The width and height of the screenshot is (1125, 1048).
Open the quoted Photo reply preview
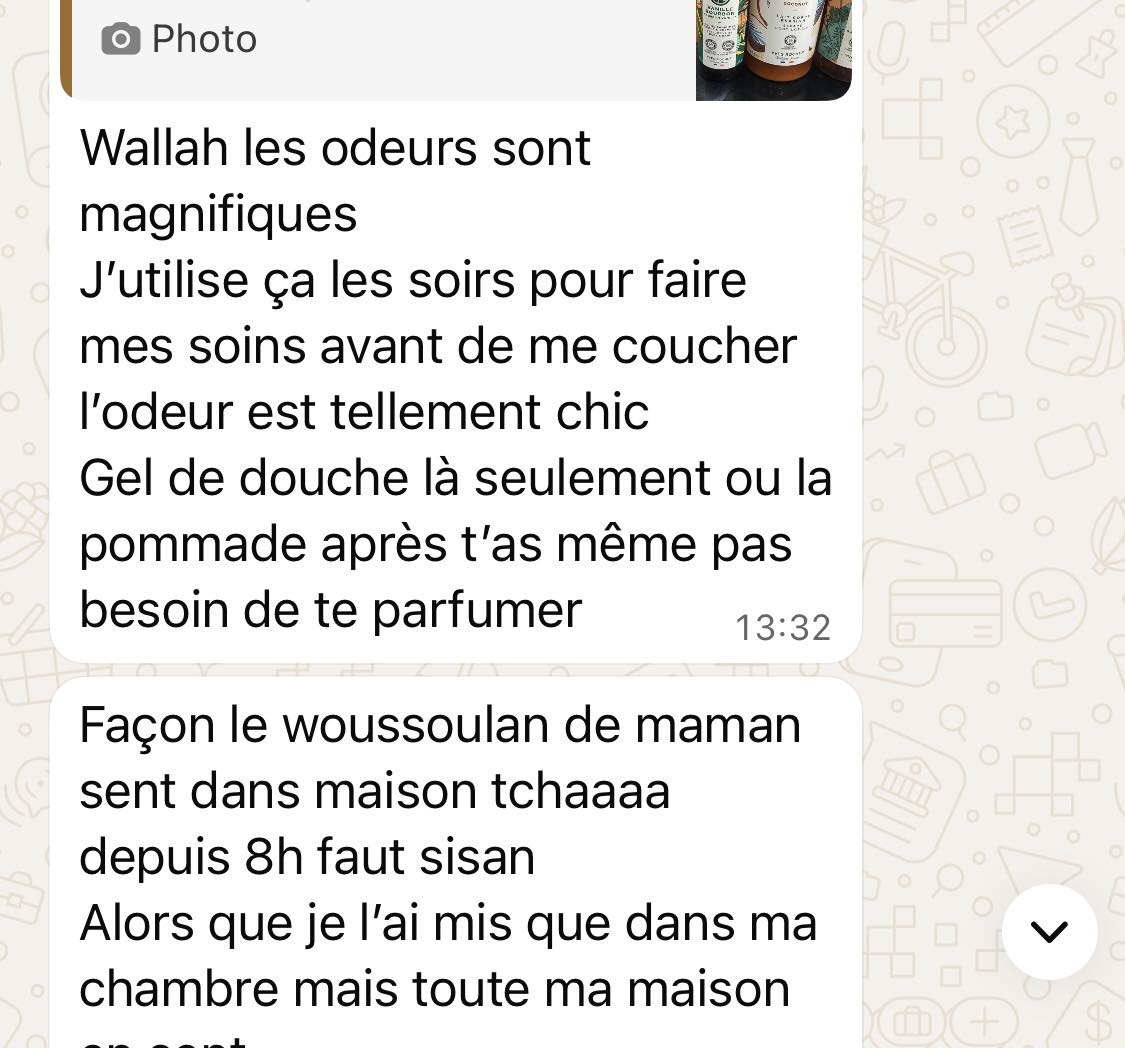pyautogui.click(x=400, y=45)
